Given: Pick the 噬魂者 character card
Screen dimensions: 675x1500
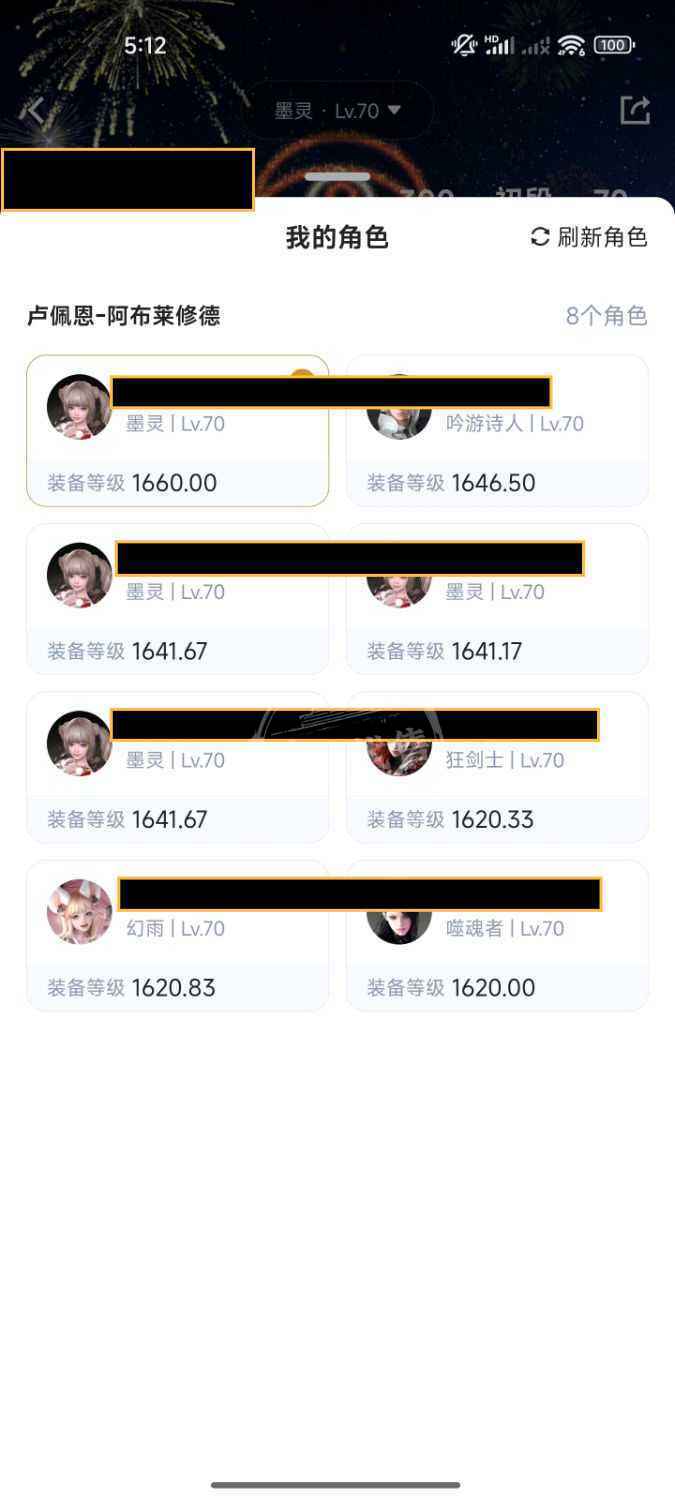Looking at the screenshot, I should coord(497,936).
